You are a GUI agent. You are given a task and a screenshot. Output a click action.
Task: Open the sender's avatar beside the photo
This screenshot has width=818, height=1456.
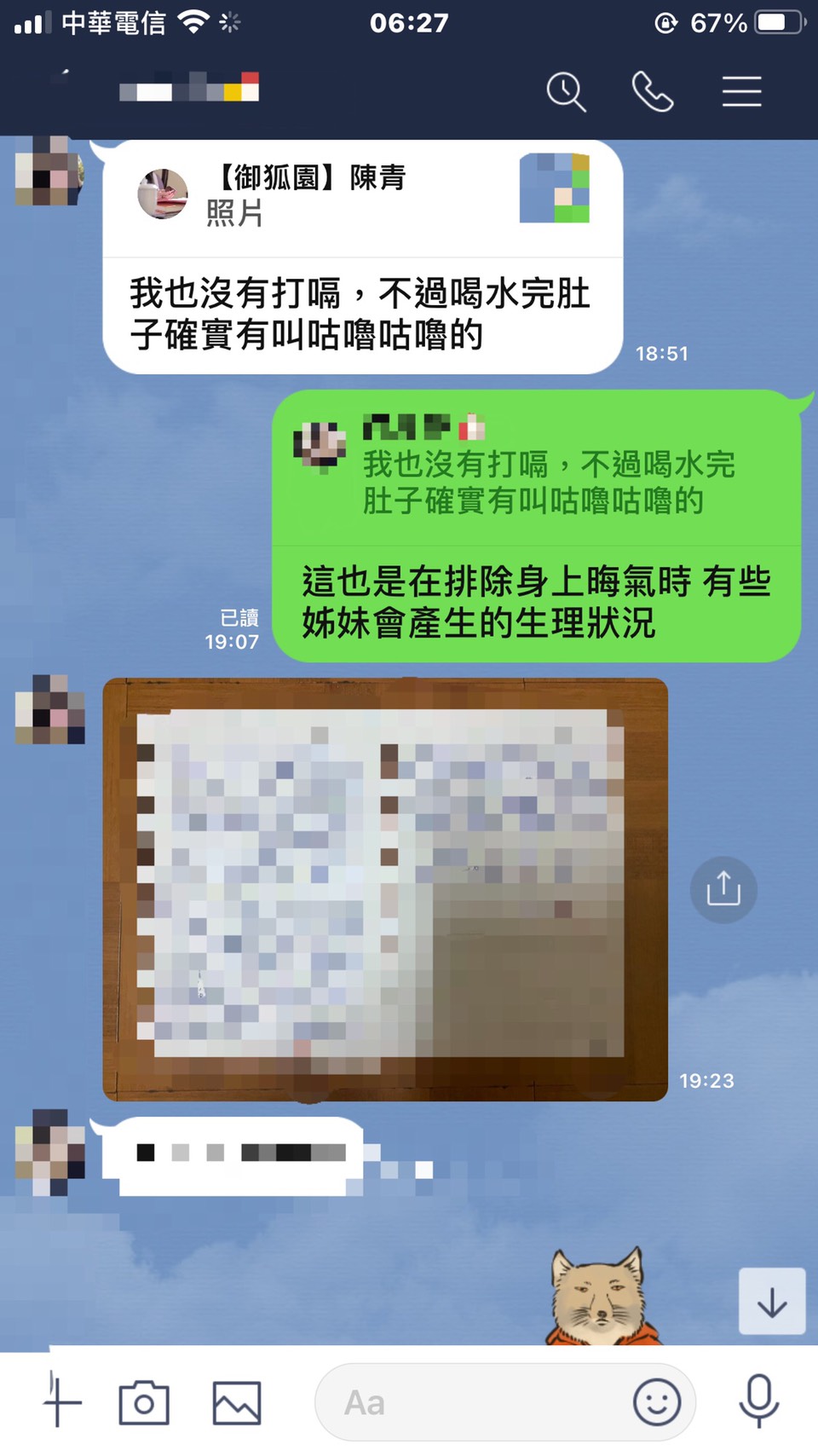50,709
